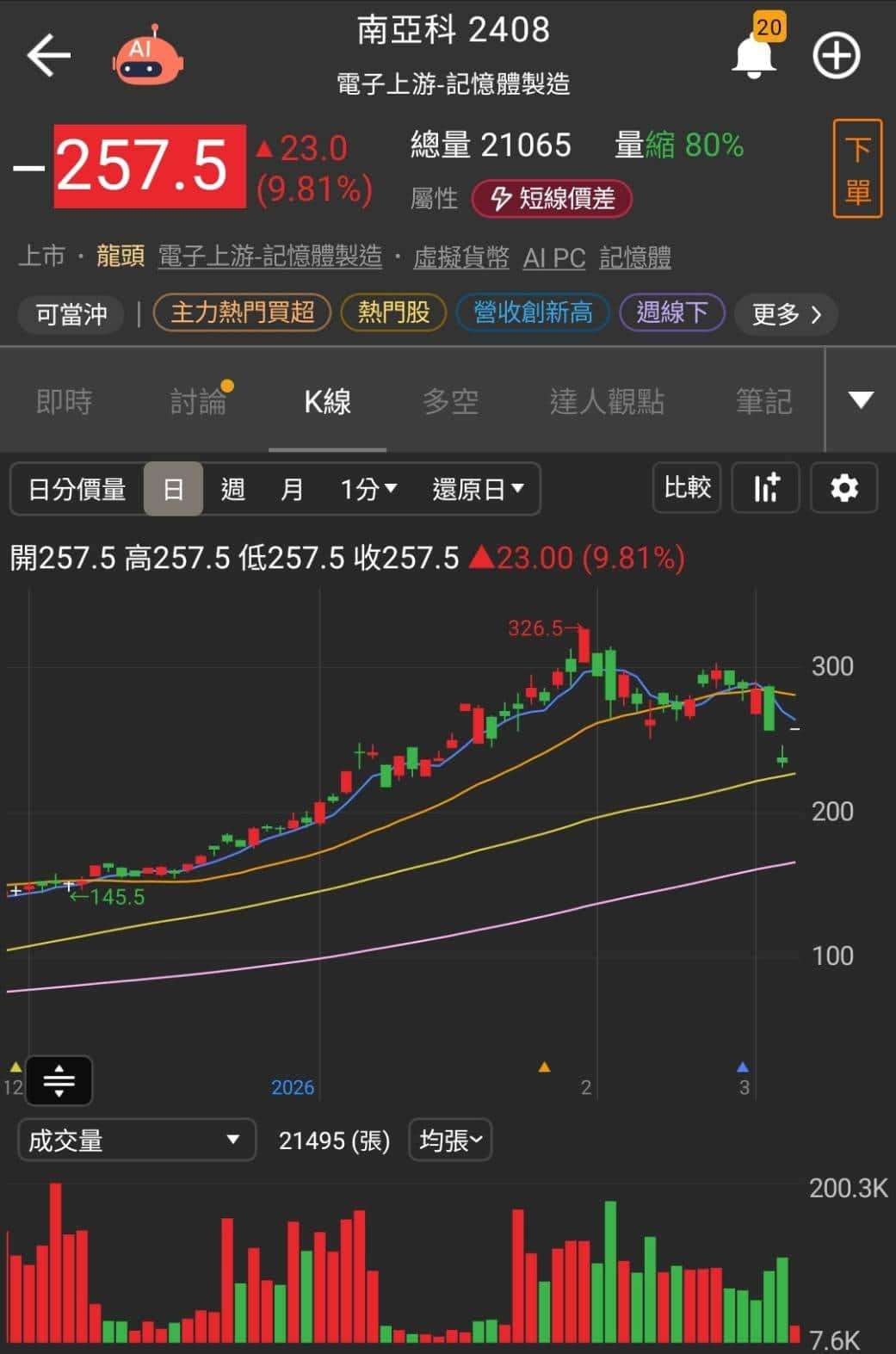Select the 週 chart period

232,490
